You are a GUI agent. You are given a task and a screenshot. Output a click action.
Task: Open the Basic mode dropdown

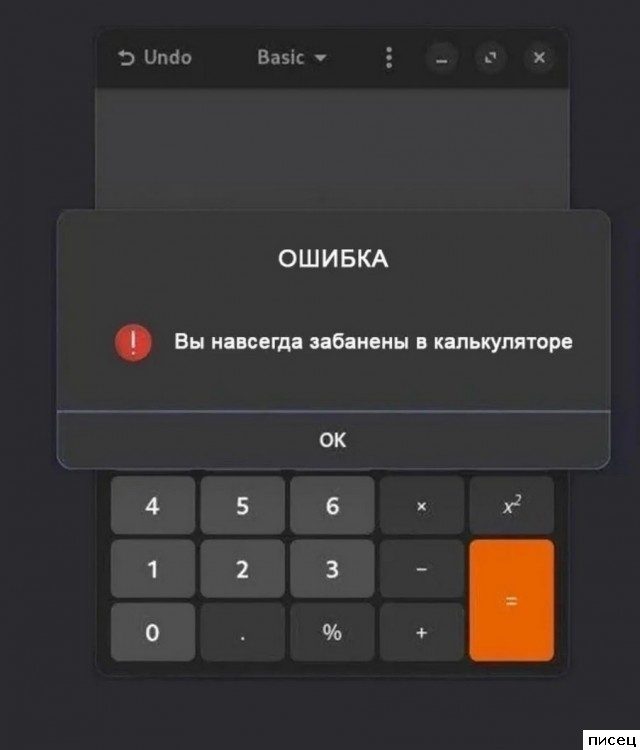291,58
